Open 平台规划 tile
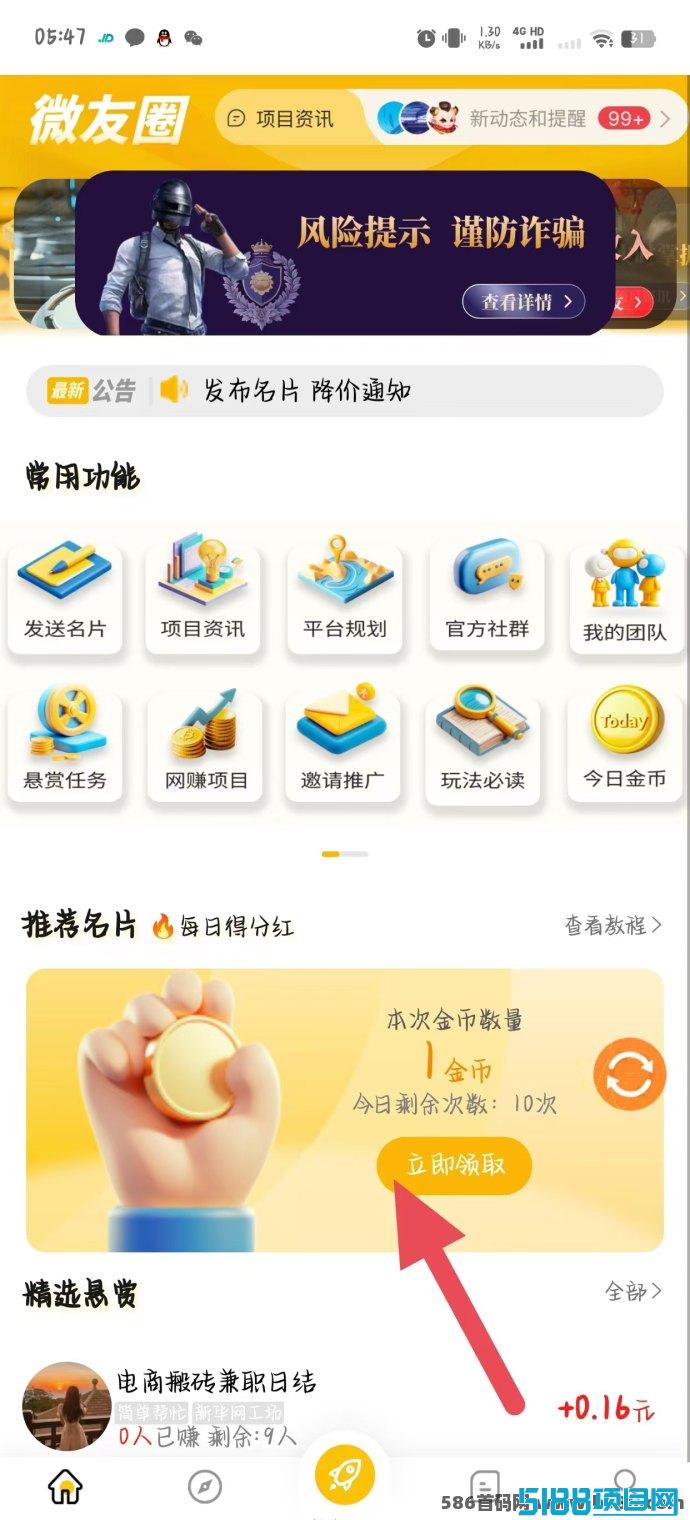This screenshot has width=690, height=1520. 345,596
